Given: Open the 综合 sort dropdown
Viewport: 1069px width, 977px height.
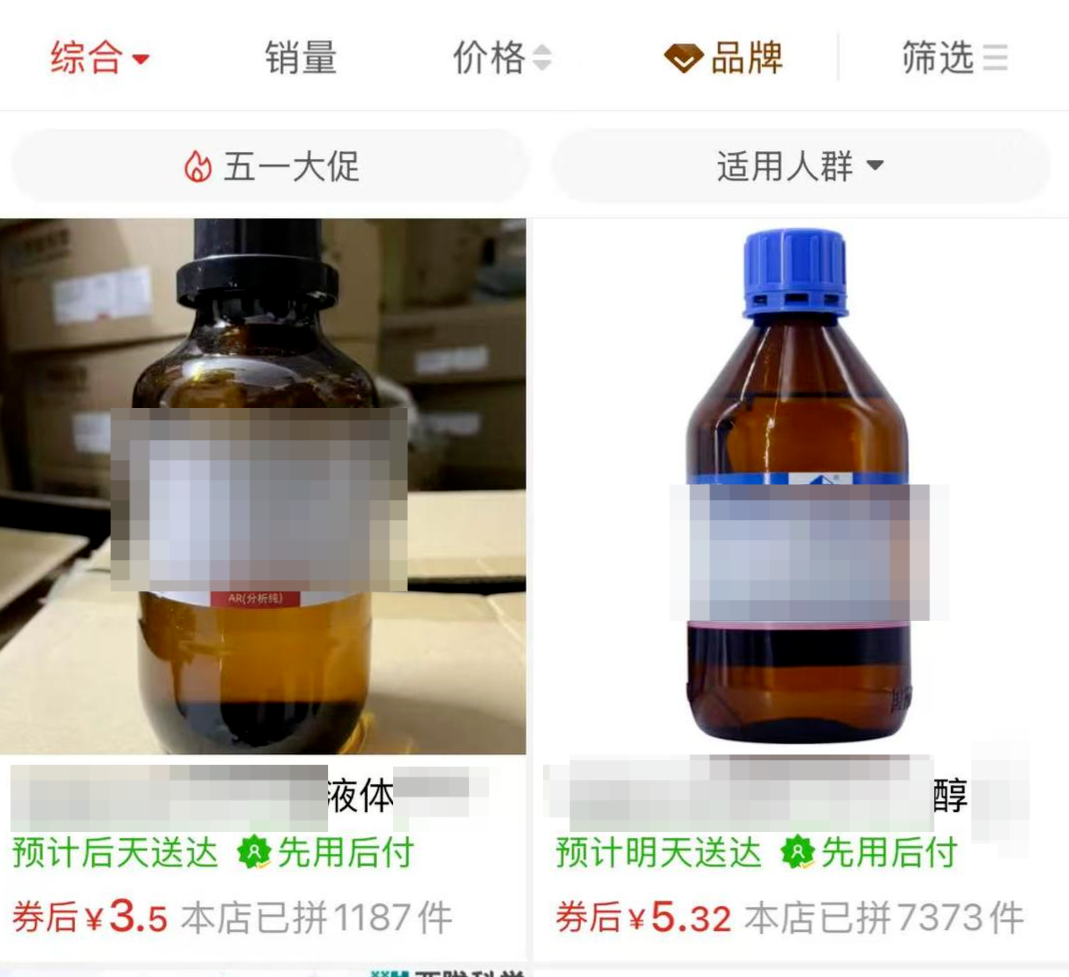Looking at the screenshot, I should point(99,58).
